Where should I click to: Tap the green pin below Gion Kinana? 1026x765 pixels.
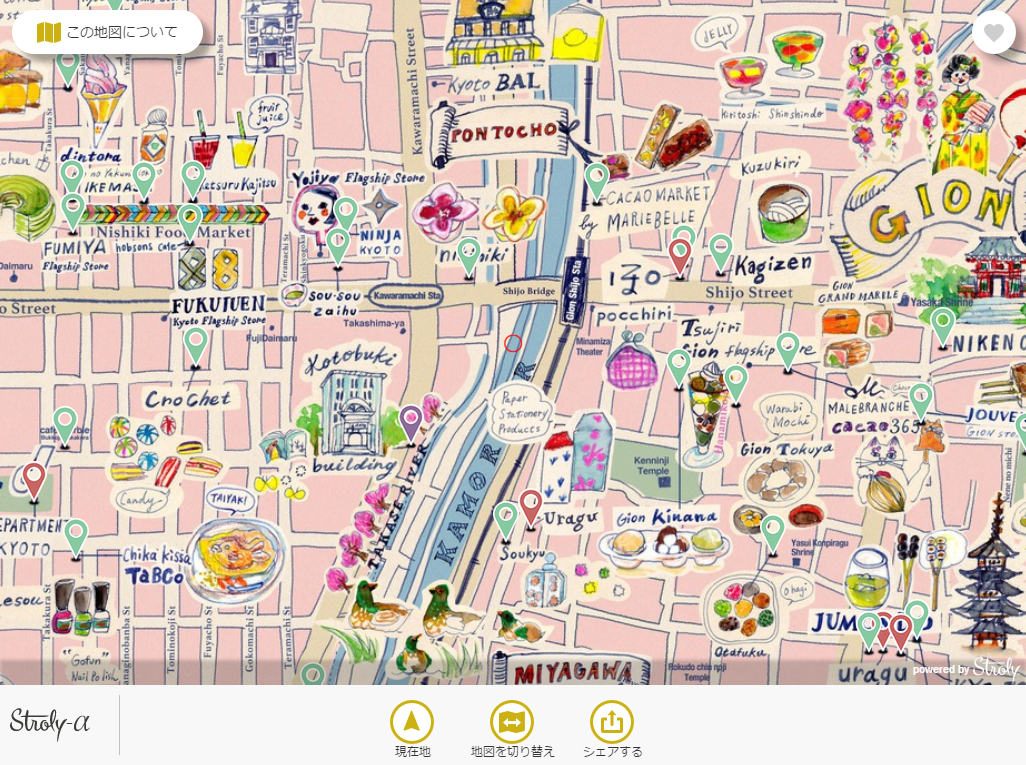pyautogui.click(x=772, y=532)
